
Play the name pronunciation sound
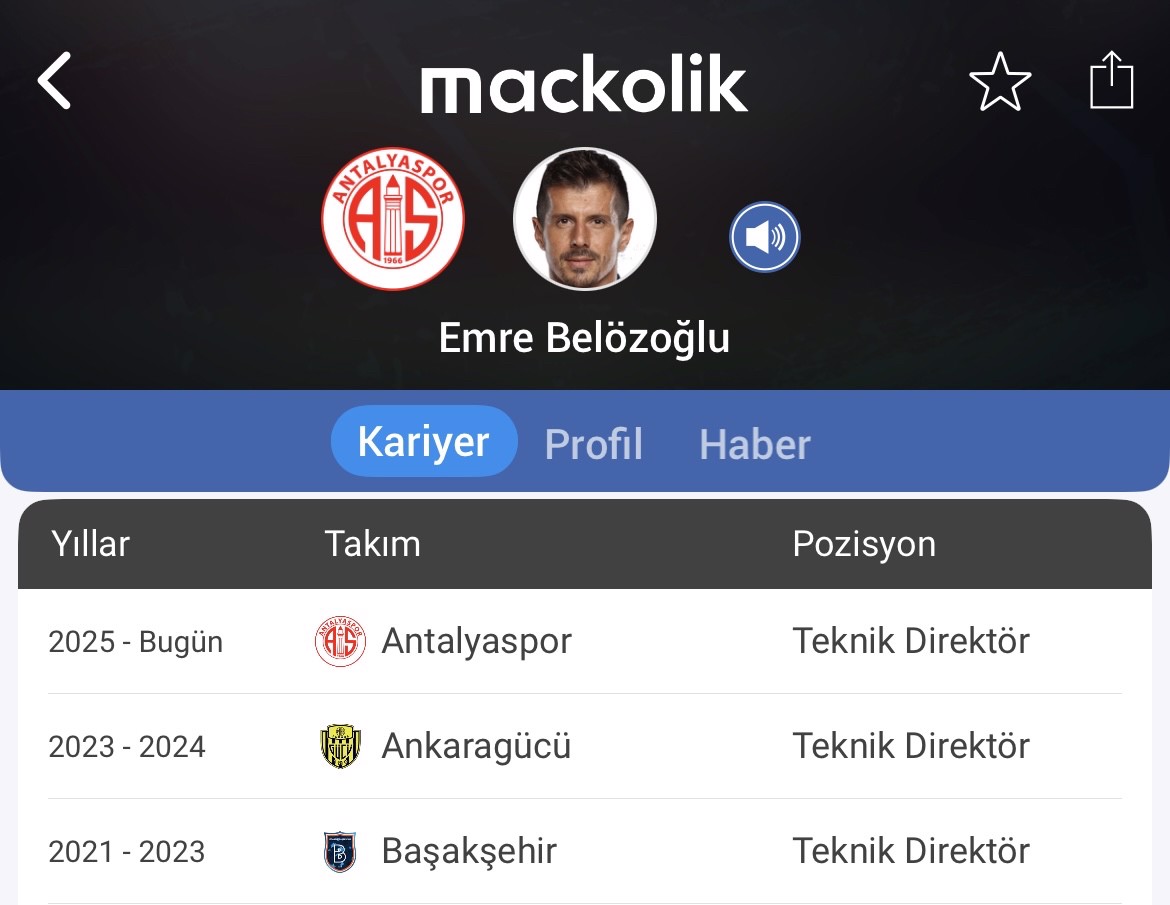(x=764, y=238)
